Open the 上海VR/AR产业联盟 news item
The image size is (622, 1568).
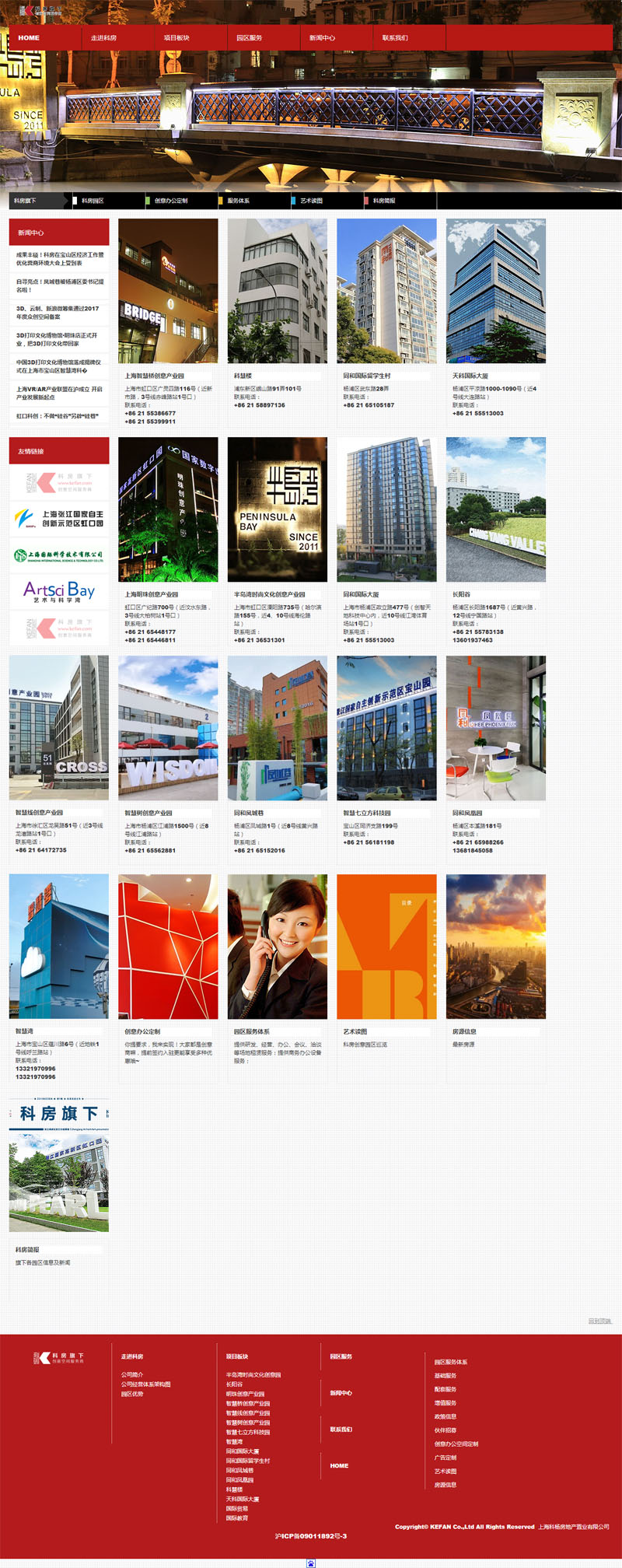pos(59,393)
